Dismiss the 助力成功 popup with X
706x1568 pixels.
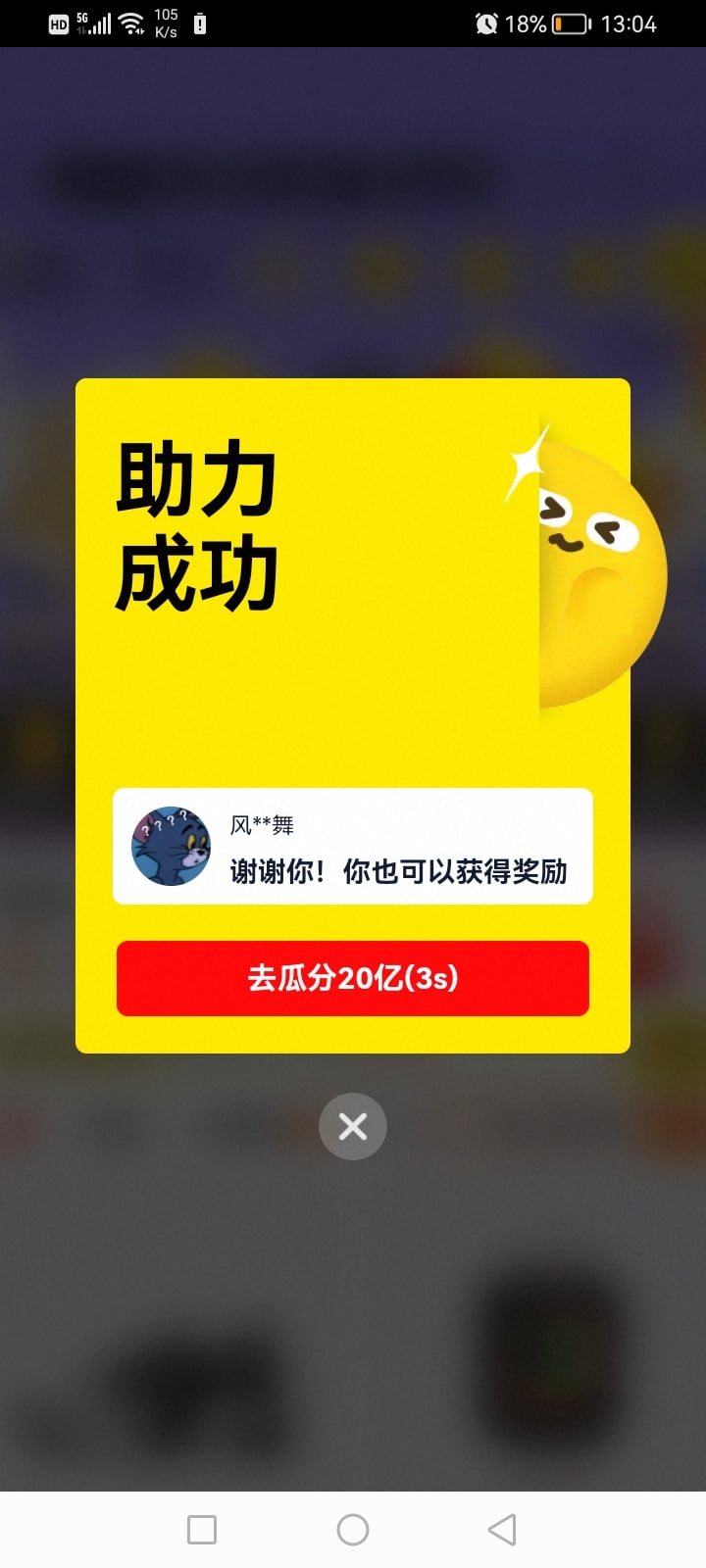353,1126
